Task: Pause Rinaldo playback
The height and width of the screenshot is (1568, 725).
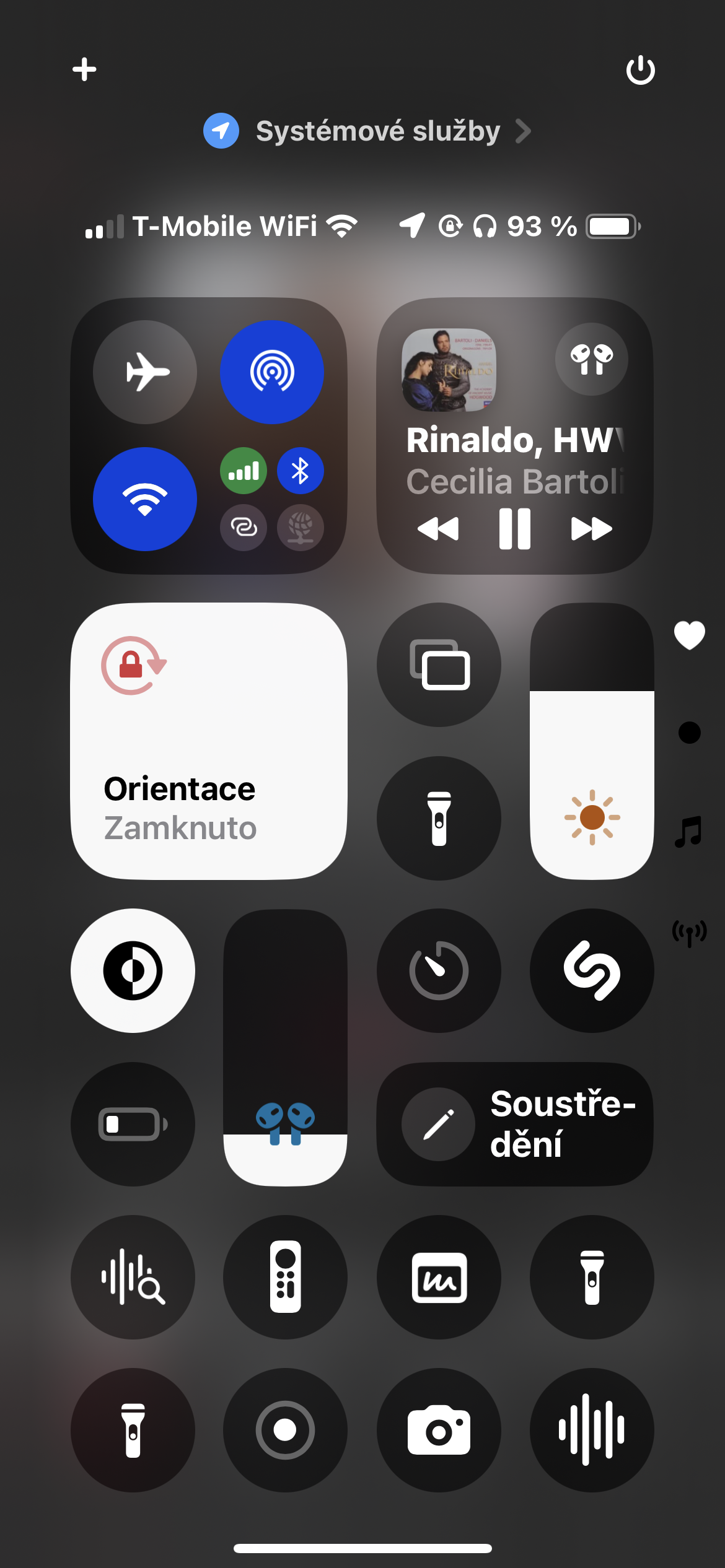Action: pyautogui.click(x=515, y=529)
